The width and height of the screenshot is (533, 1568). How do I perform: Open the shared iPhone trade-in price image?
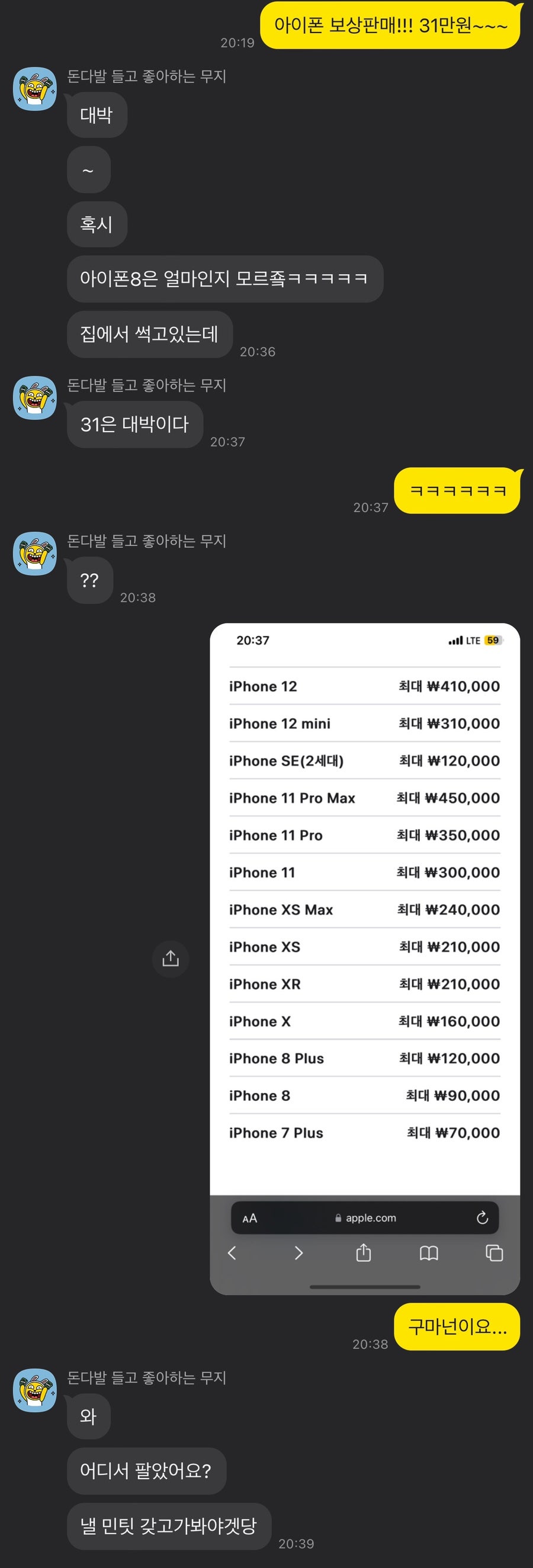point(364,958)
